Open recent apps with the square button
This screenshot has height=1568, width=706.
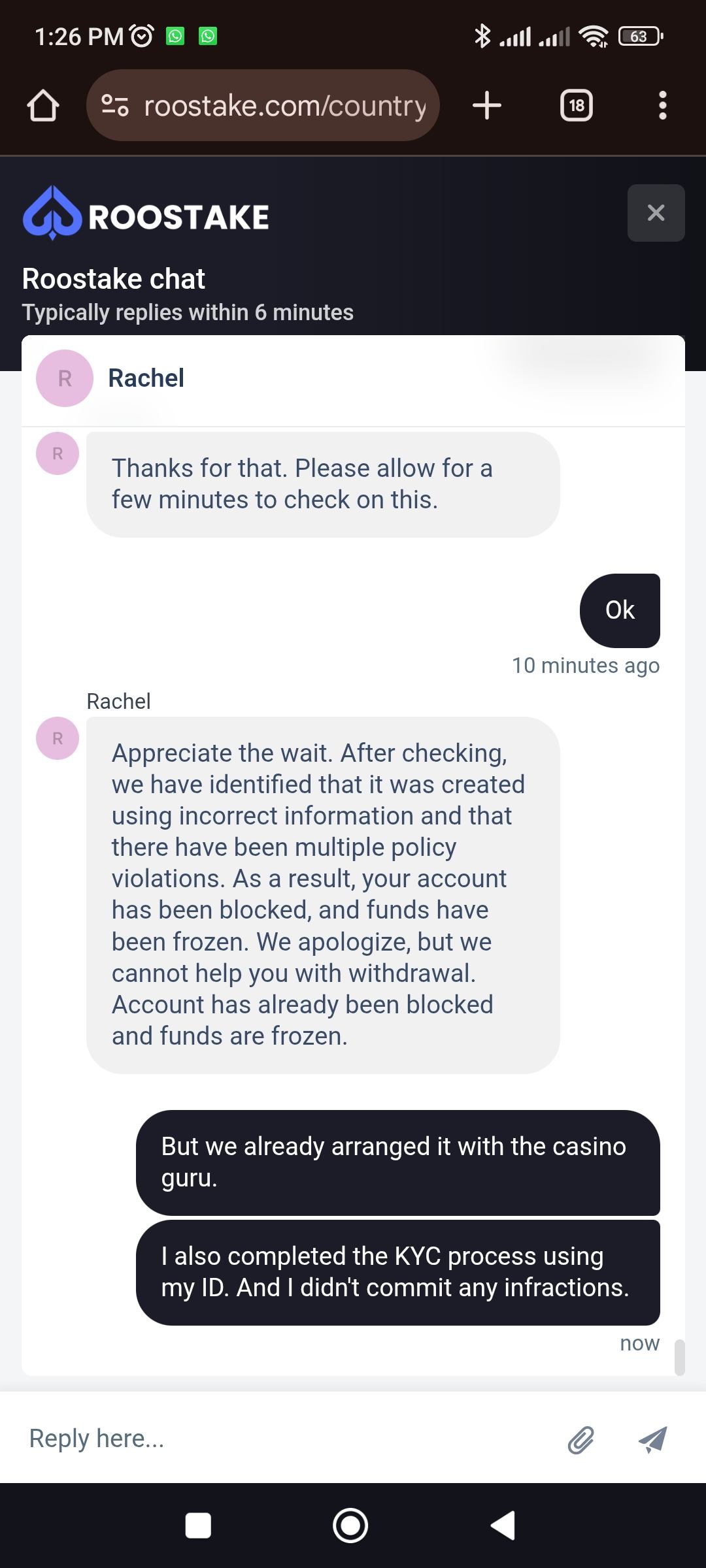(198, 1526)
